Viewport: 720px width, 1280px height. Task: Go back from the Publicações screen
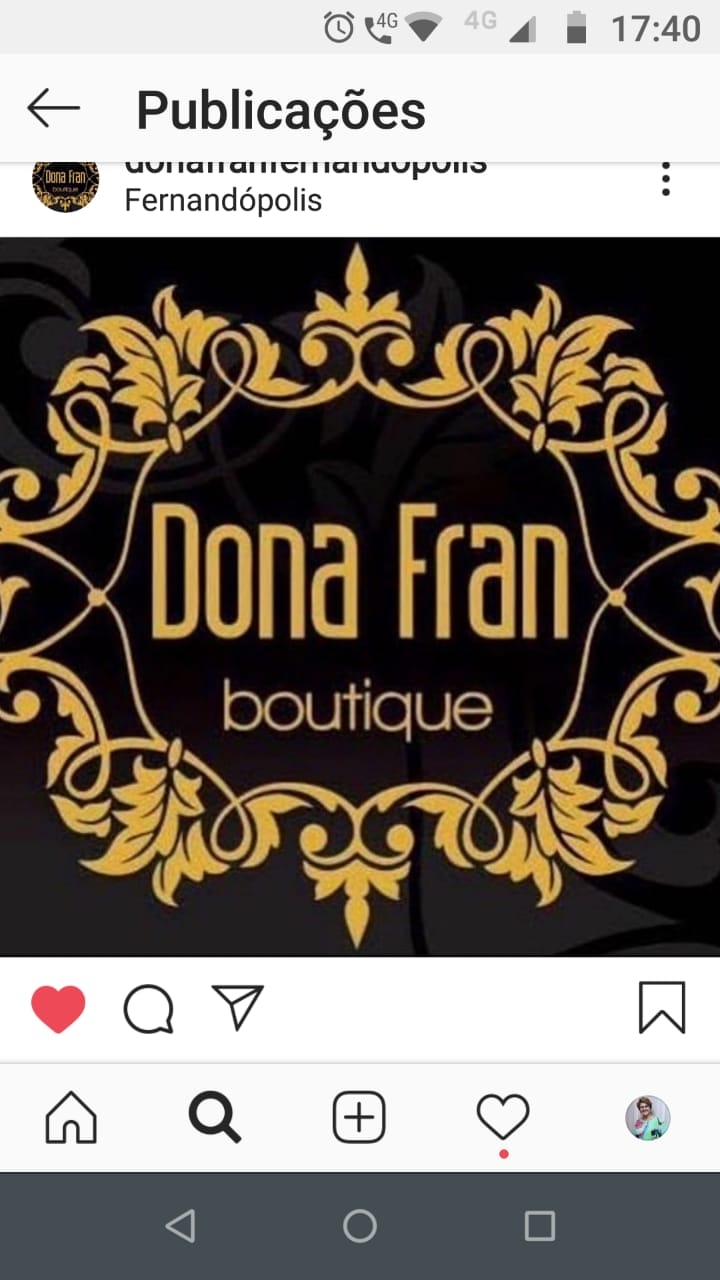53,108
